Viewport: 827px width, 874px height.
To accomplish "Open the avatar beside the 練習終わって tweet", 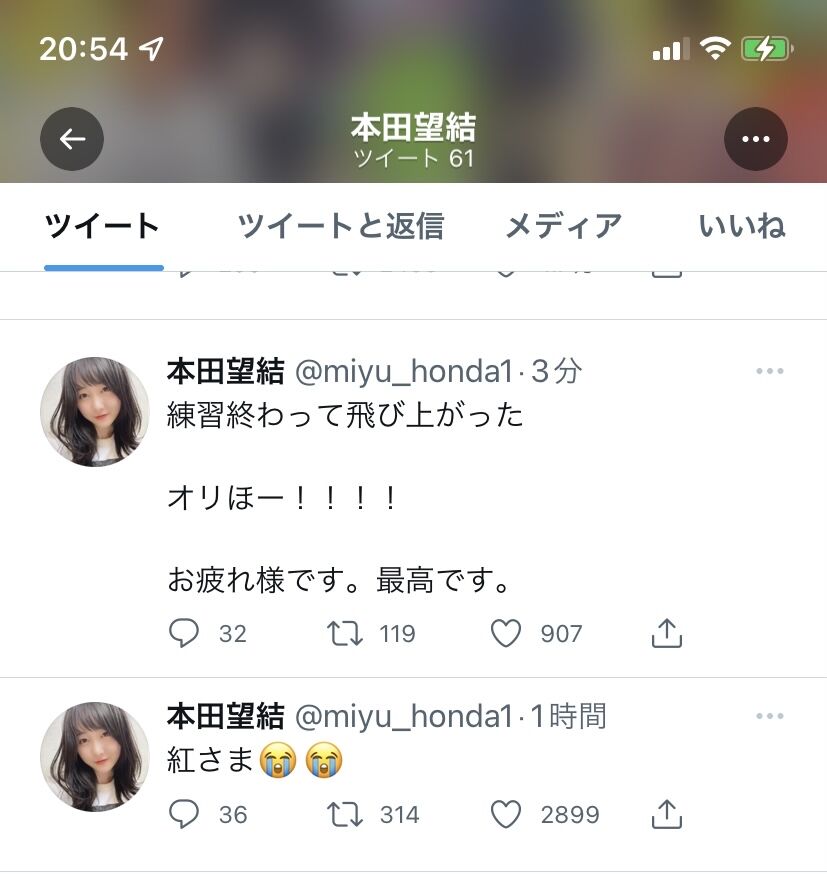I will coord(94,411).
